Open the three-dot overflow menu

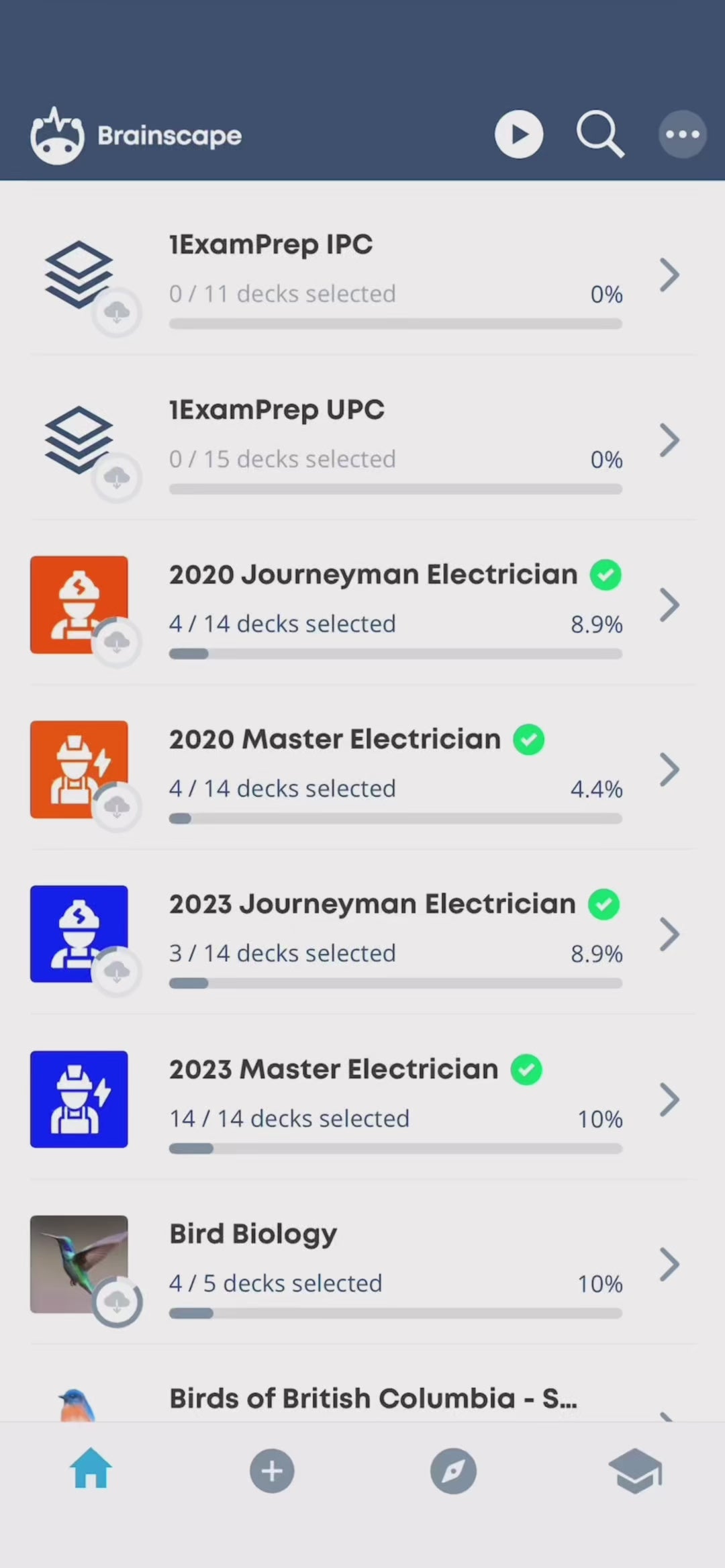pos(682,134)
